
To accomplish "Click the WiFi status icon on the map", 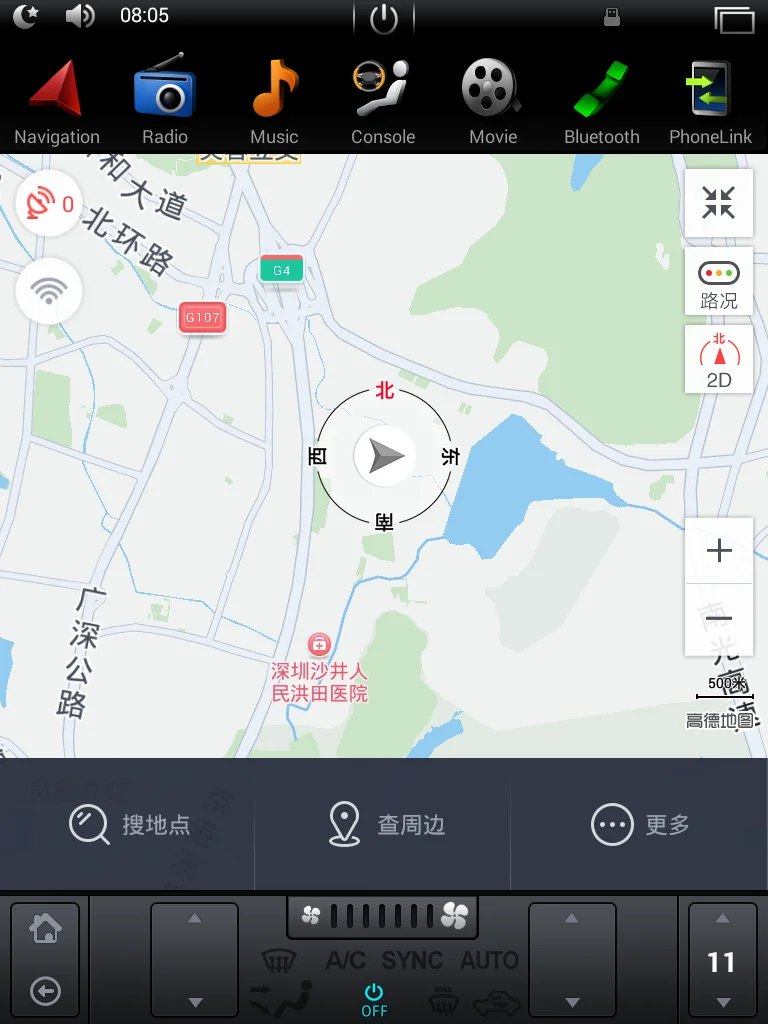I will pos(49,291).
